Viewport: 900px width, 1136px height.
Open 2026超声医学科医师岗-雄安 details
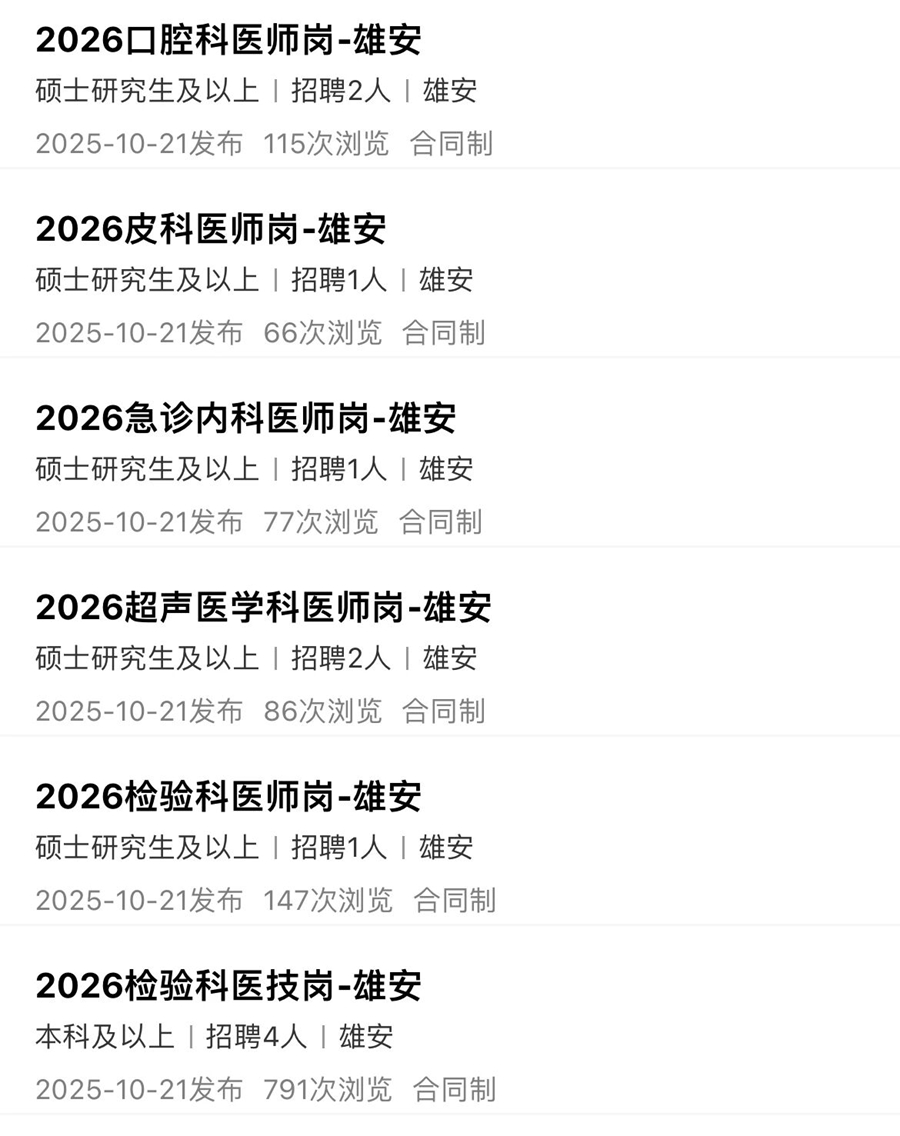263,608
